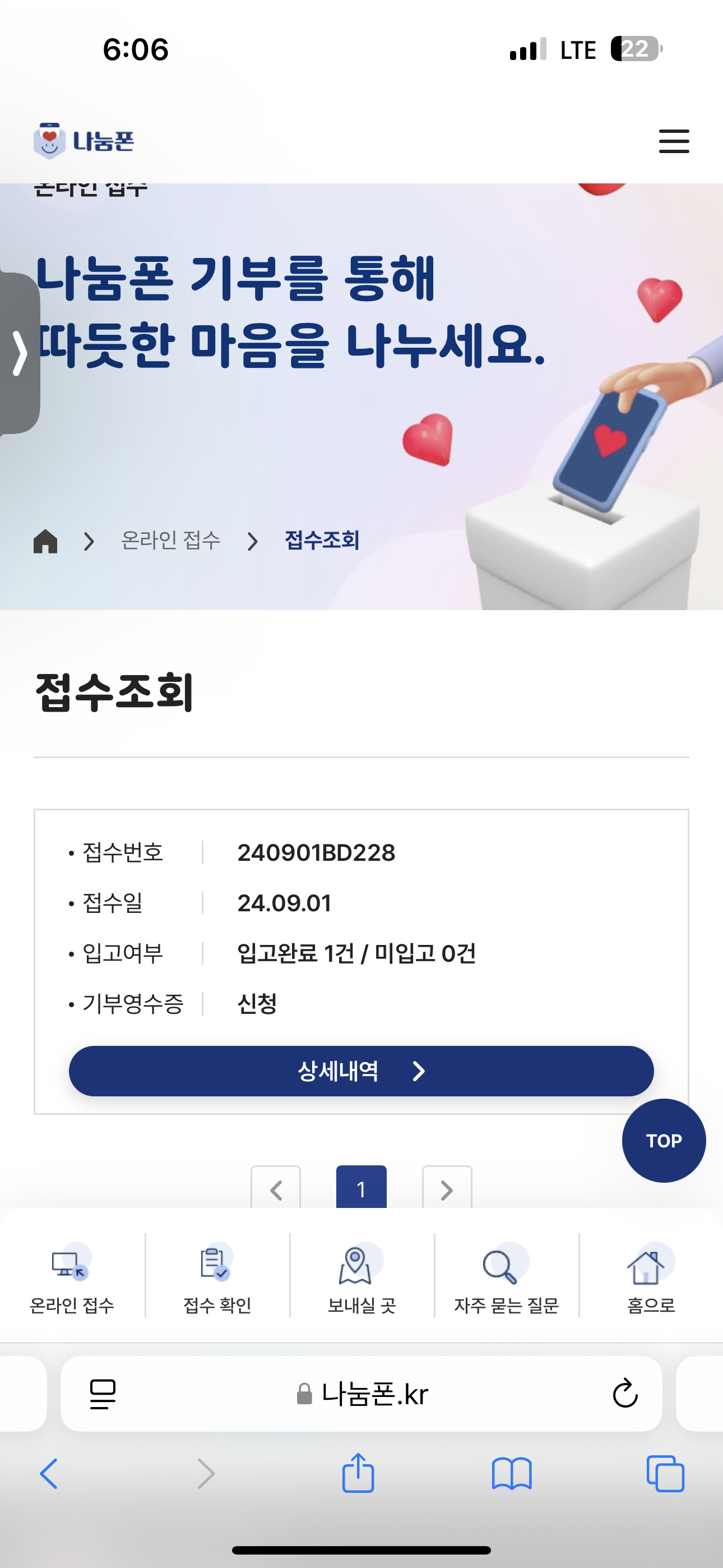Open 온라인 접수 breadcrumb link
Image resolution: width=723 pixels, height=1568 pixels.
tap(170, 541)
